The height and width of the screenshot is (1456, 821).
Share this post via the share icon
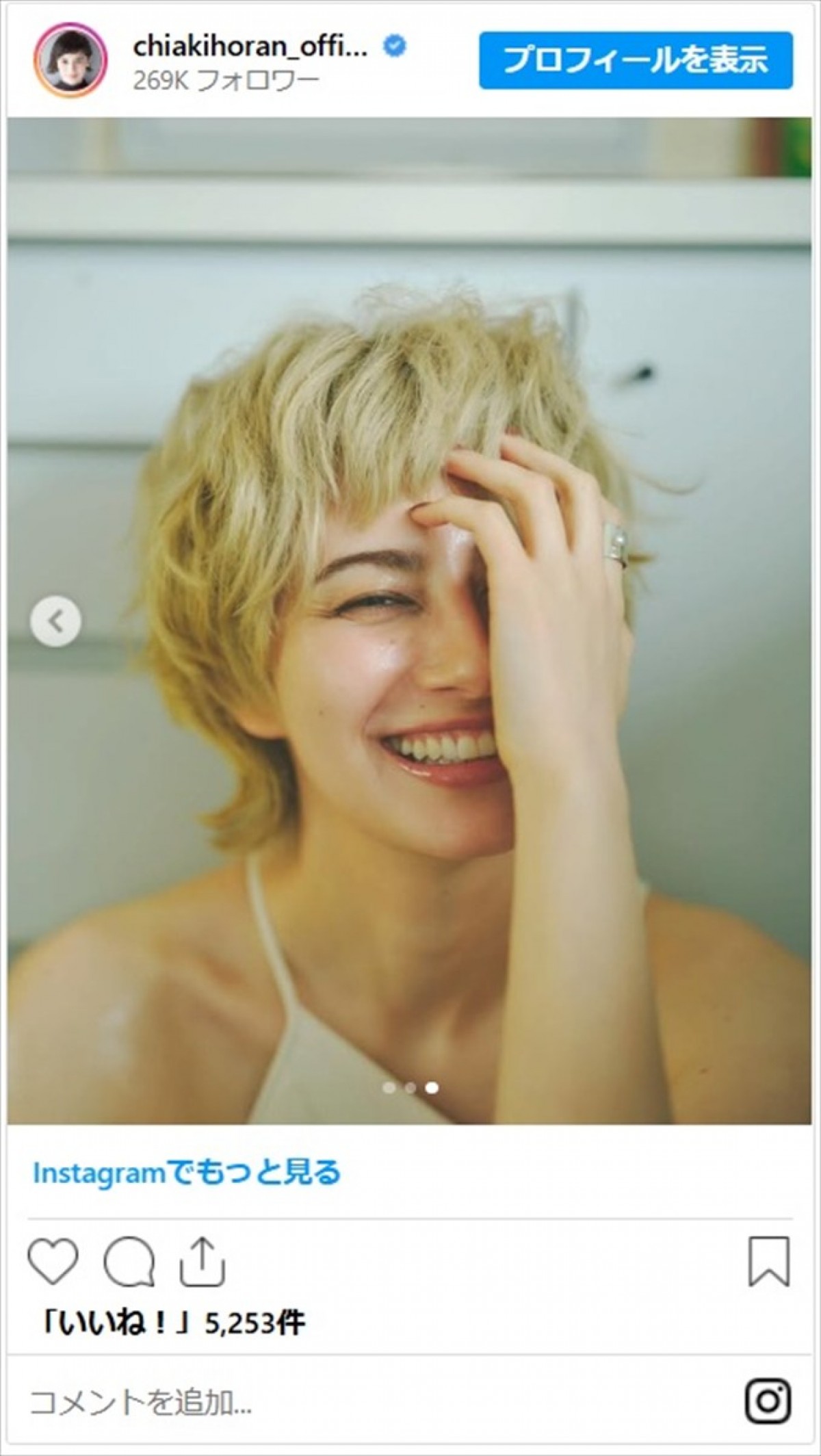pyautogui.click(x=203, y=1261)
